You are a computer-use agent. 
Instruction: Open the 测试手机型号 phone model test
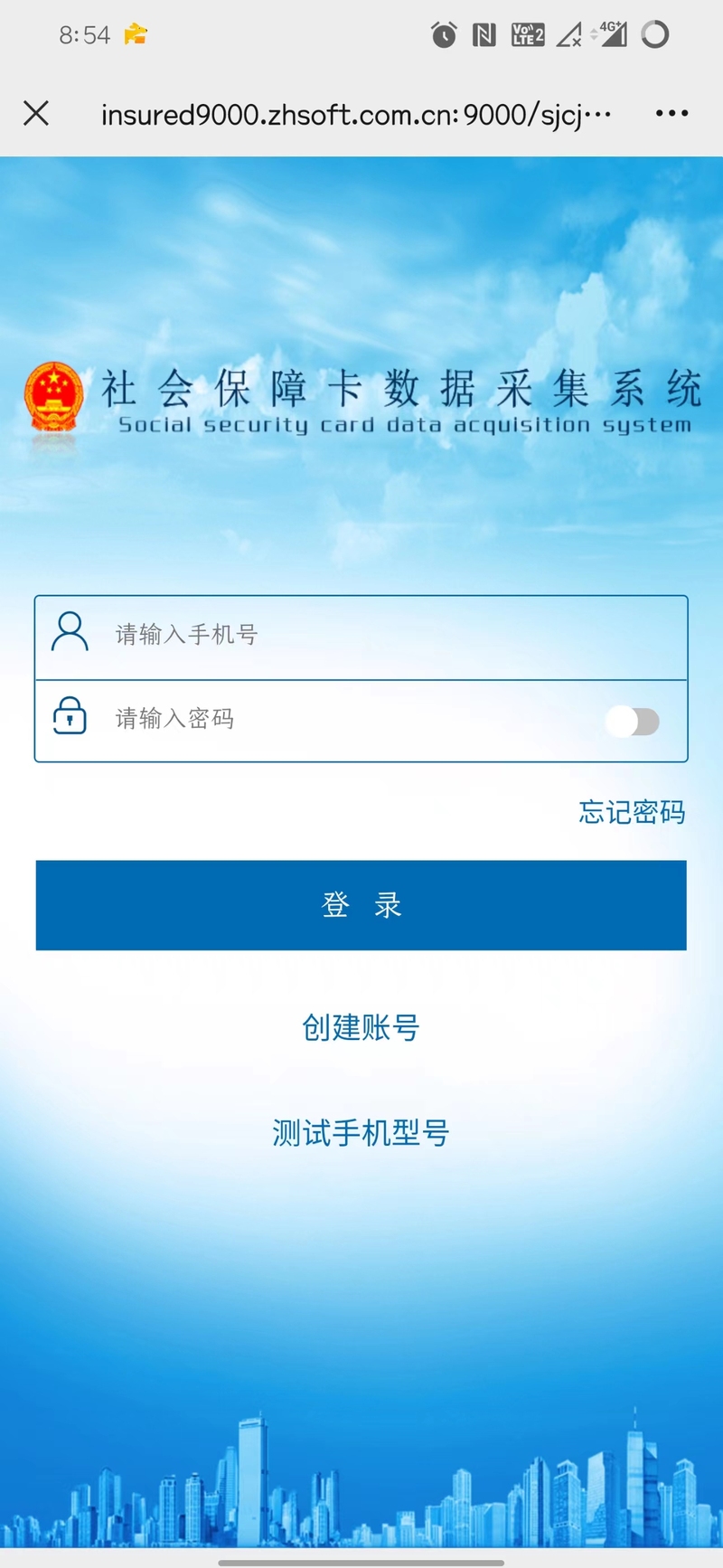tap(361, 1133)
